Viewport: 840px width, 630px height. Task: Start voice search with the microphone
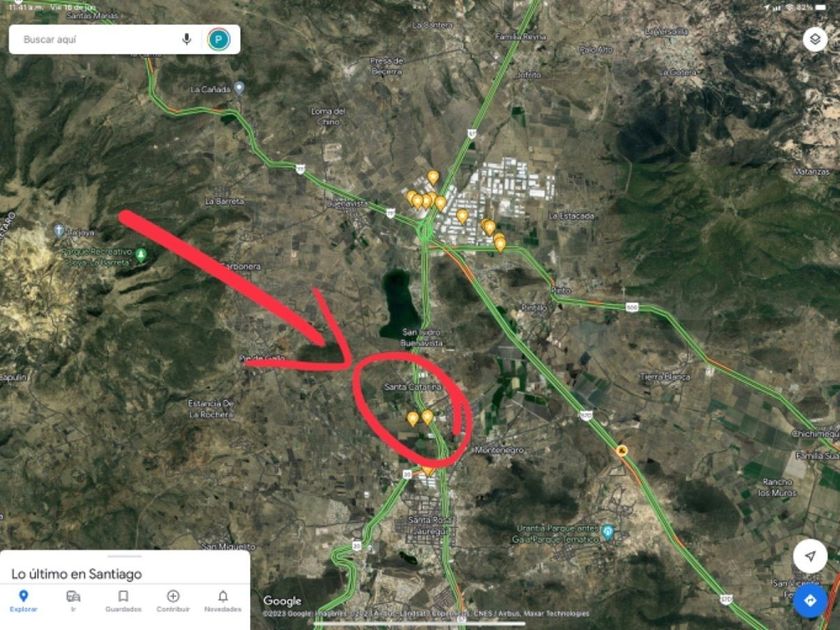click(186, 39)
